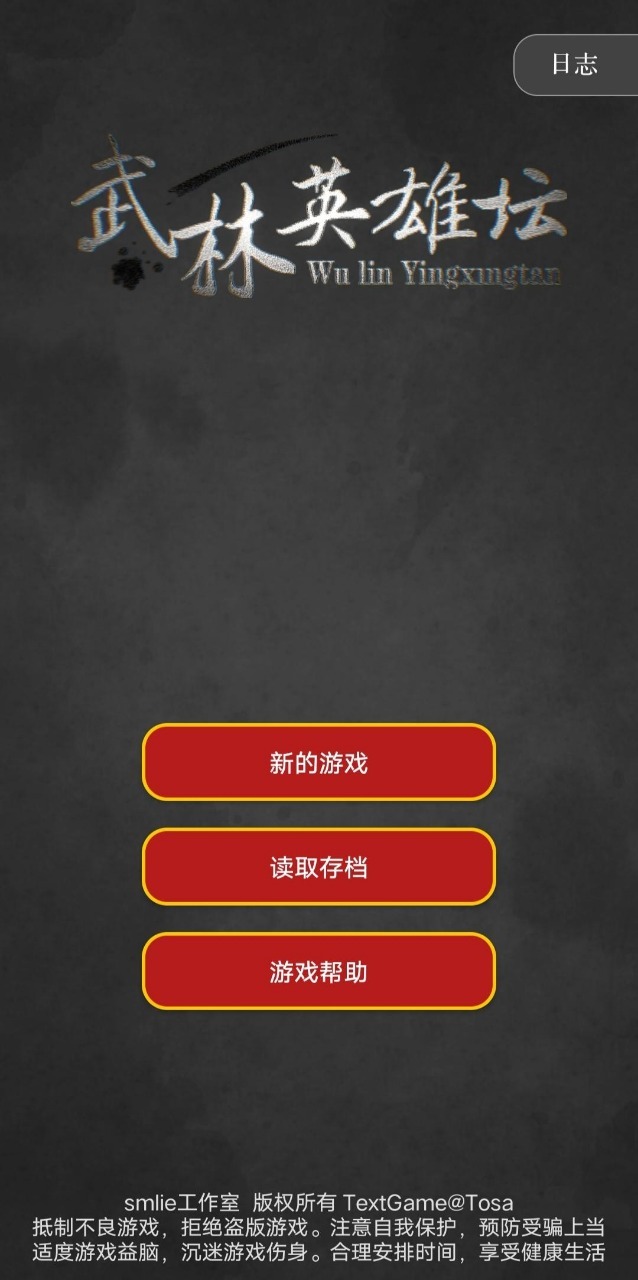Open 游戏帮助 game help
638x1280 pixels.
pos(319,971)
